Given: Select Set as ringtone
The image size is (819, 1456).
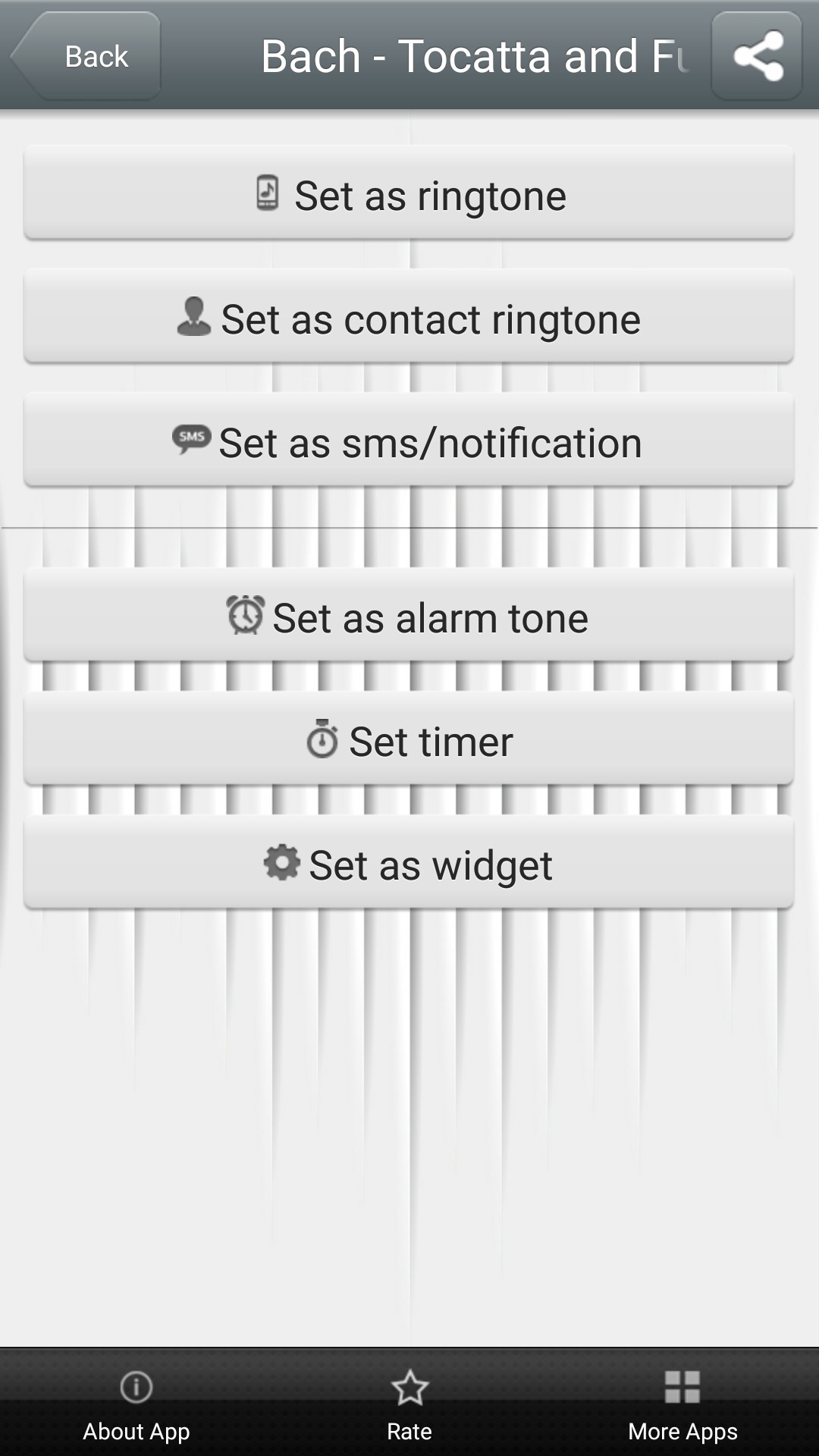Looking at the screenshot, I should [409, 194].
